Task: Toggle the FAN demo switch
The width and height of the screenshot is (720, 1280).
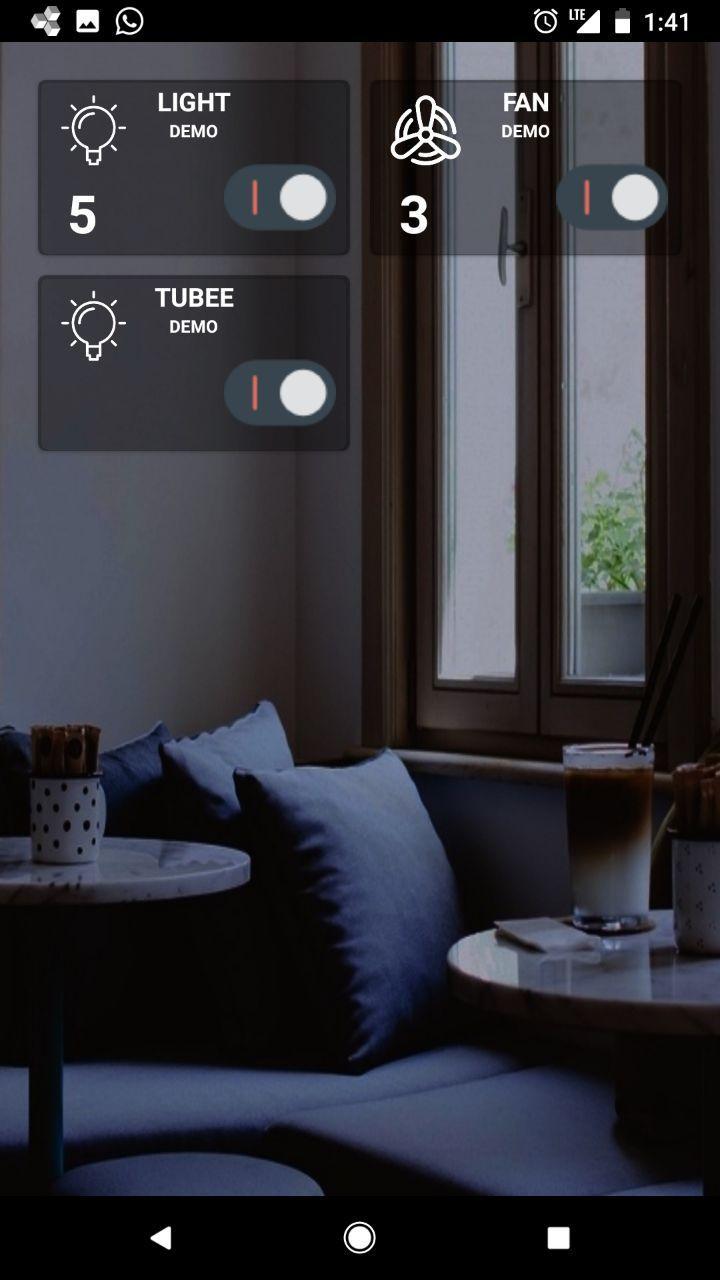Action: tap(612, 198)
